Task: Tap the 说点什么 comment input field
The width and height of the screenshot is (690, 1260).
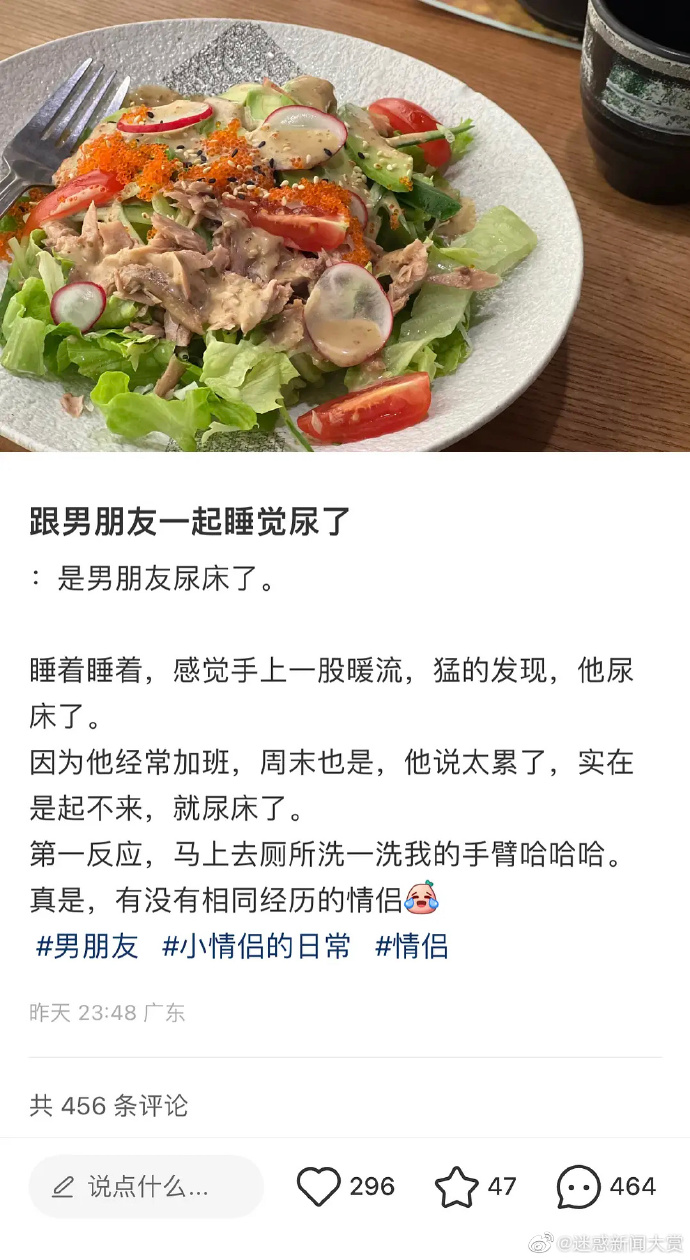Action: (146, 1187)
